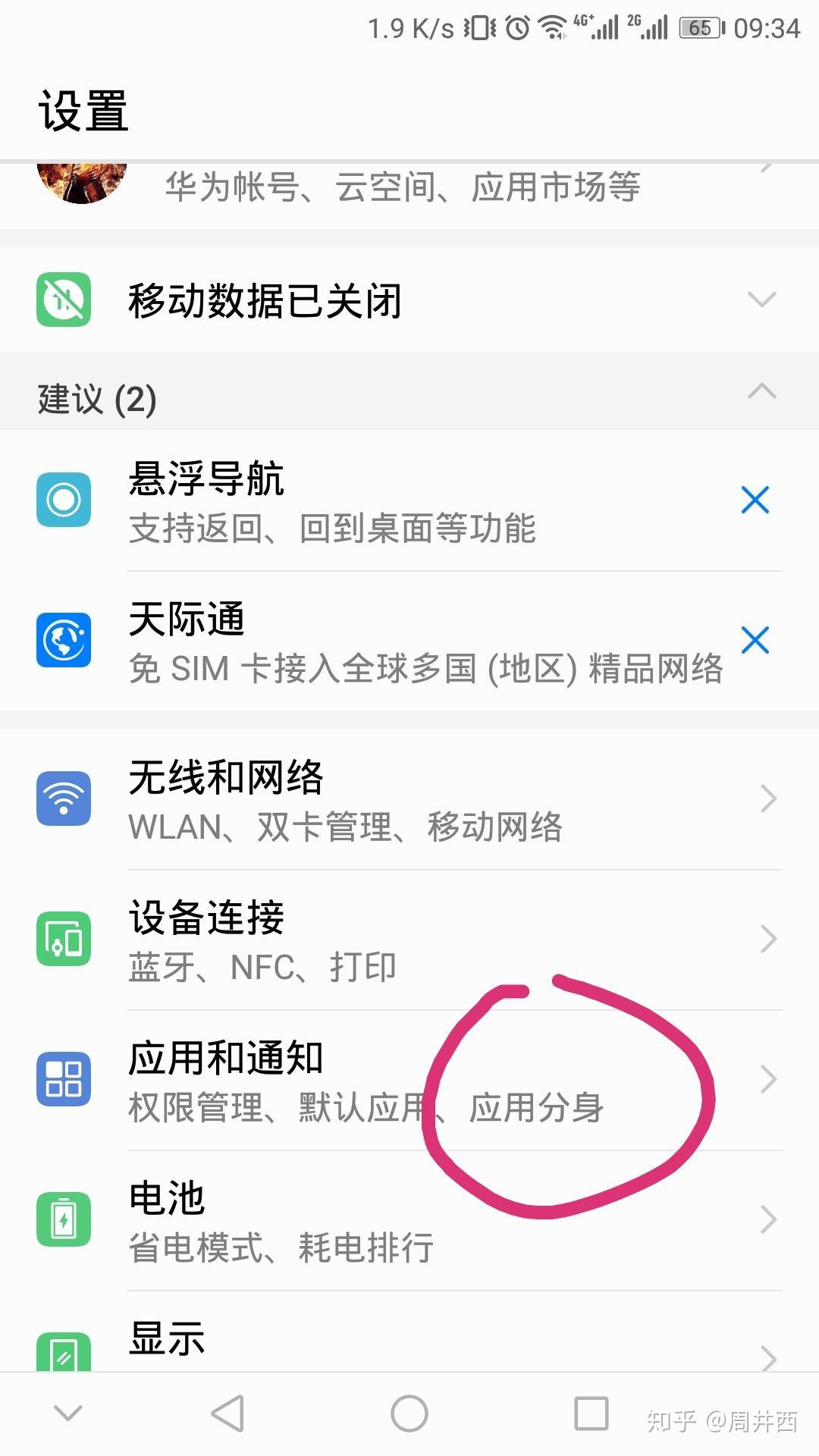Open the 天际通 suggestion
819x1456 pixels.
(379, 642)
